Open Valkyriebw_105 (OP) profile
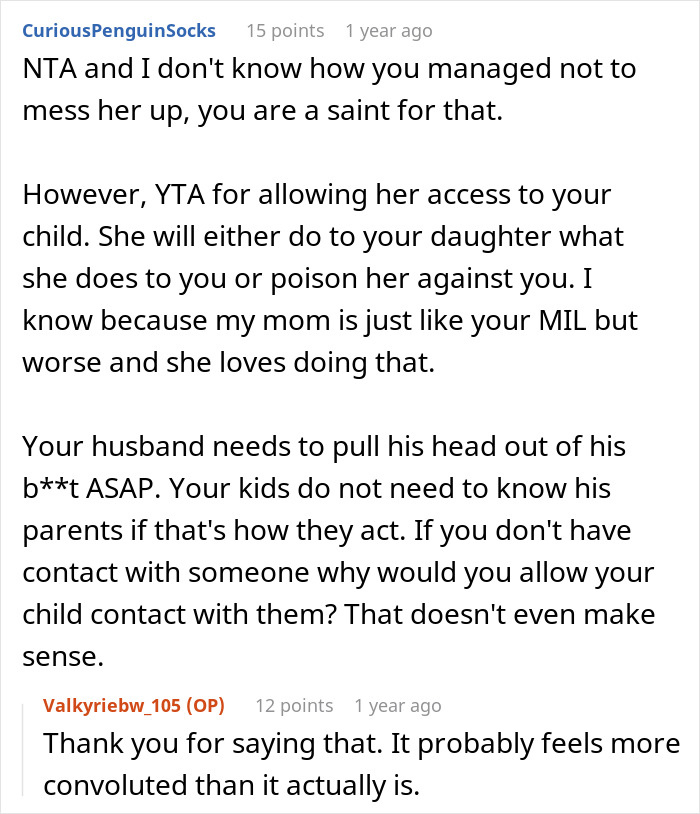Screen dimensions: 700x814 [133, 706]
